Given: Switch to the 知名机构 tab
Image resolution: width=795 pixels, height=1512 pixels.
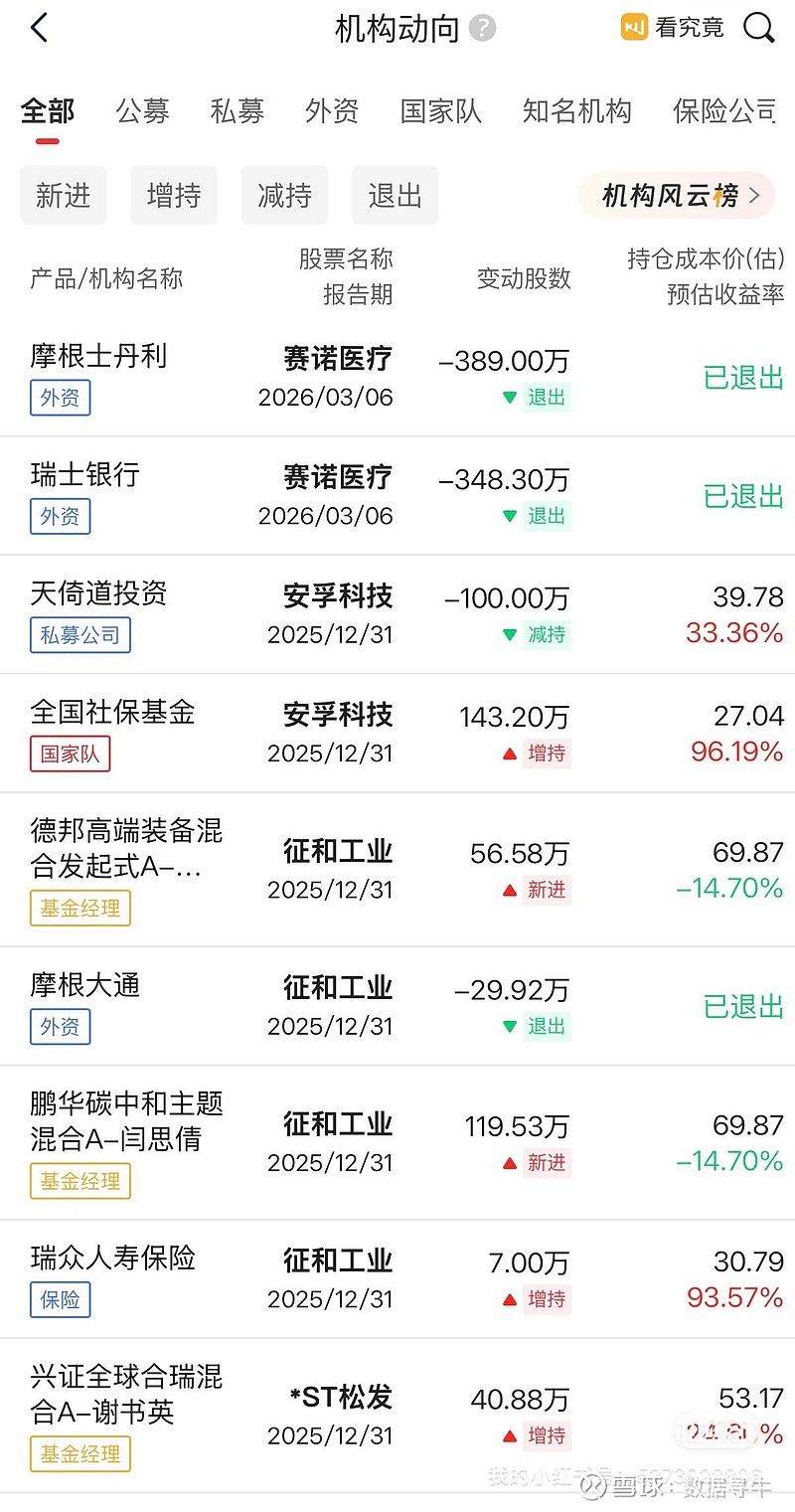Looking at the screenshot, I should click(576, 110).
